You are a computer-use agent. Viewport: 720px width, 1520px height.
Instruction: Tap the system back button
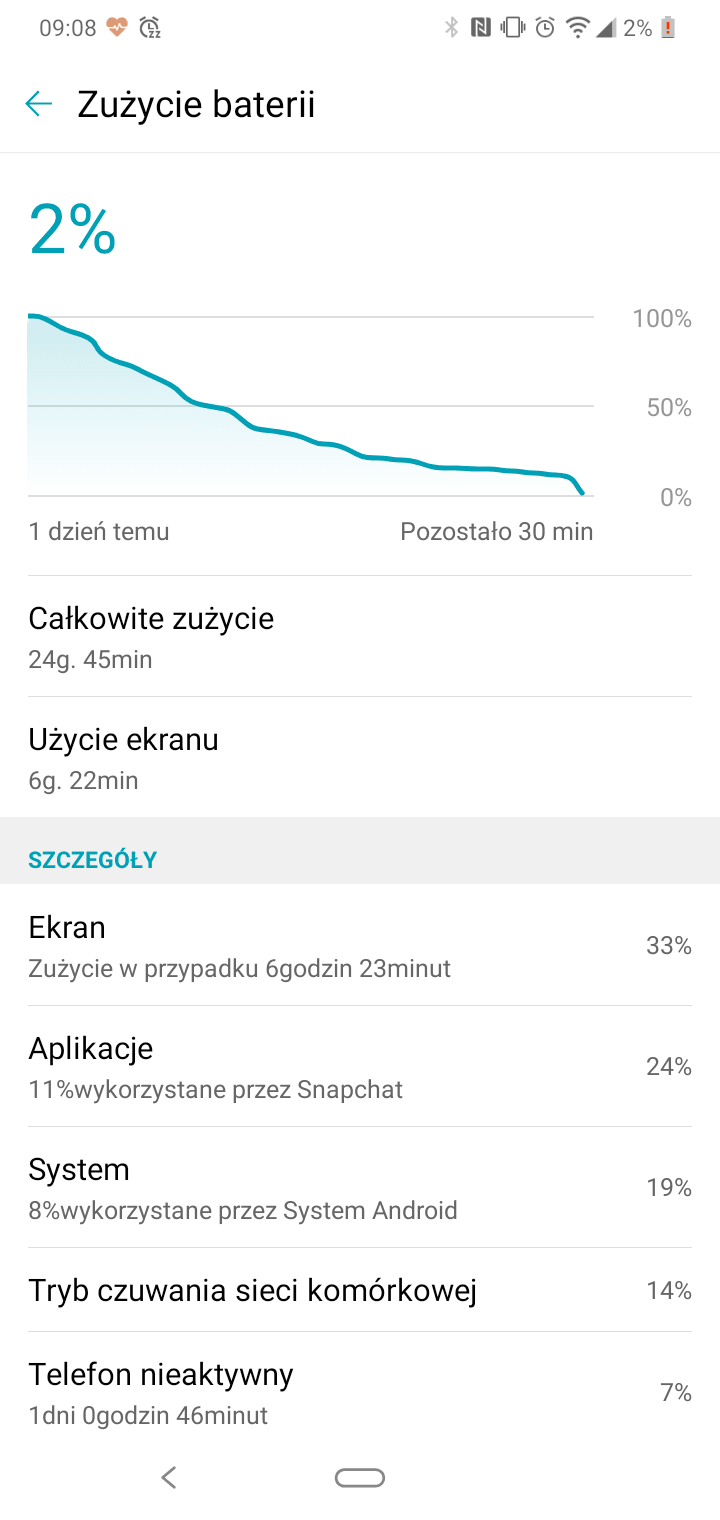168,1477
